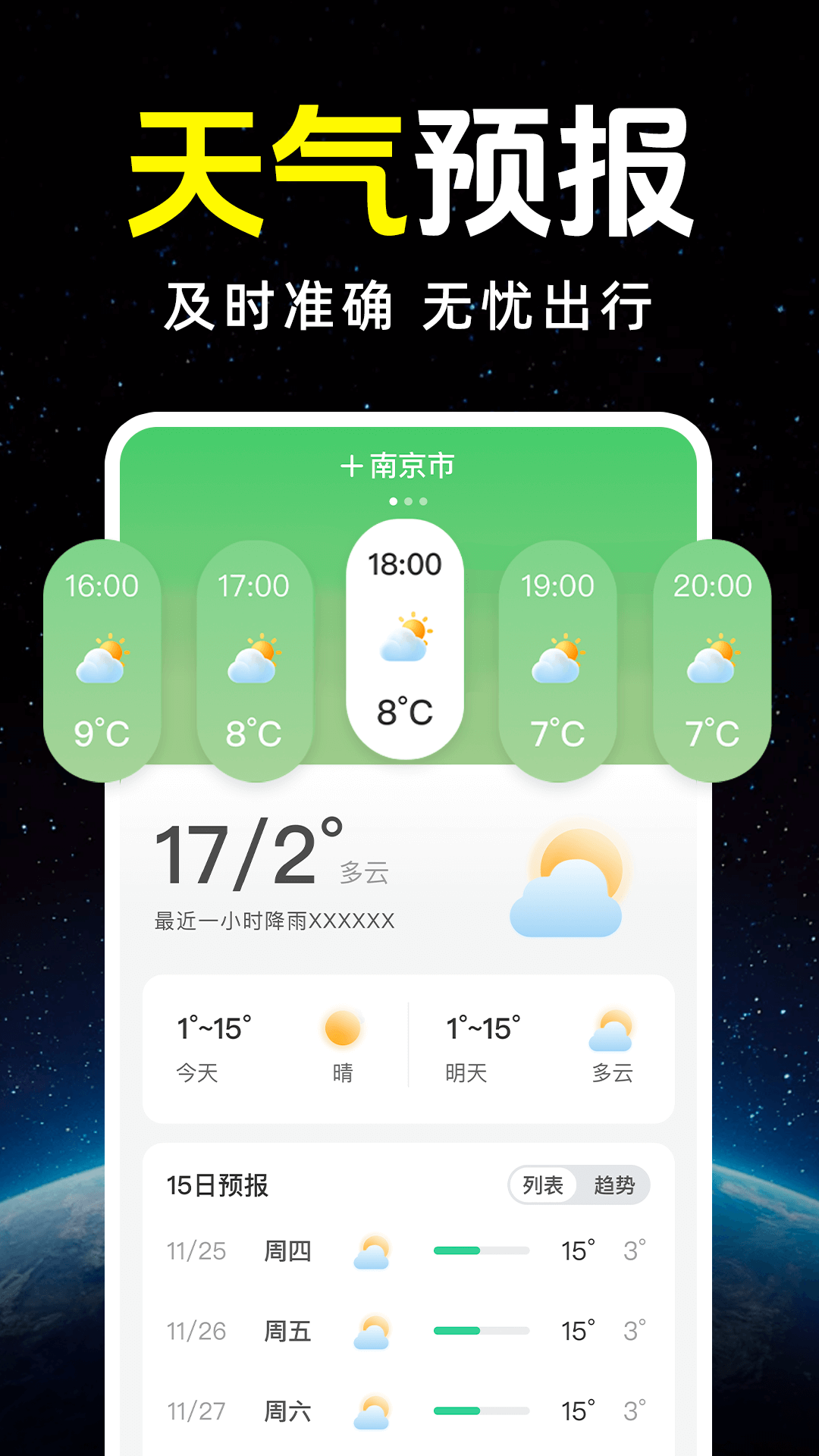Tap the temperature range bar for 周六
Viewport: 819px width, 1456px height.
[481, 1410]
